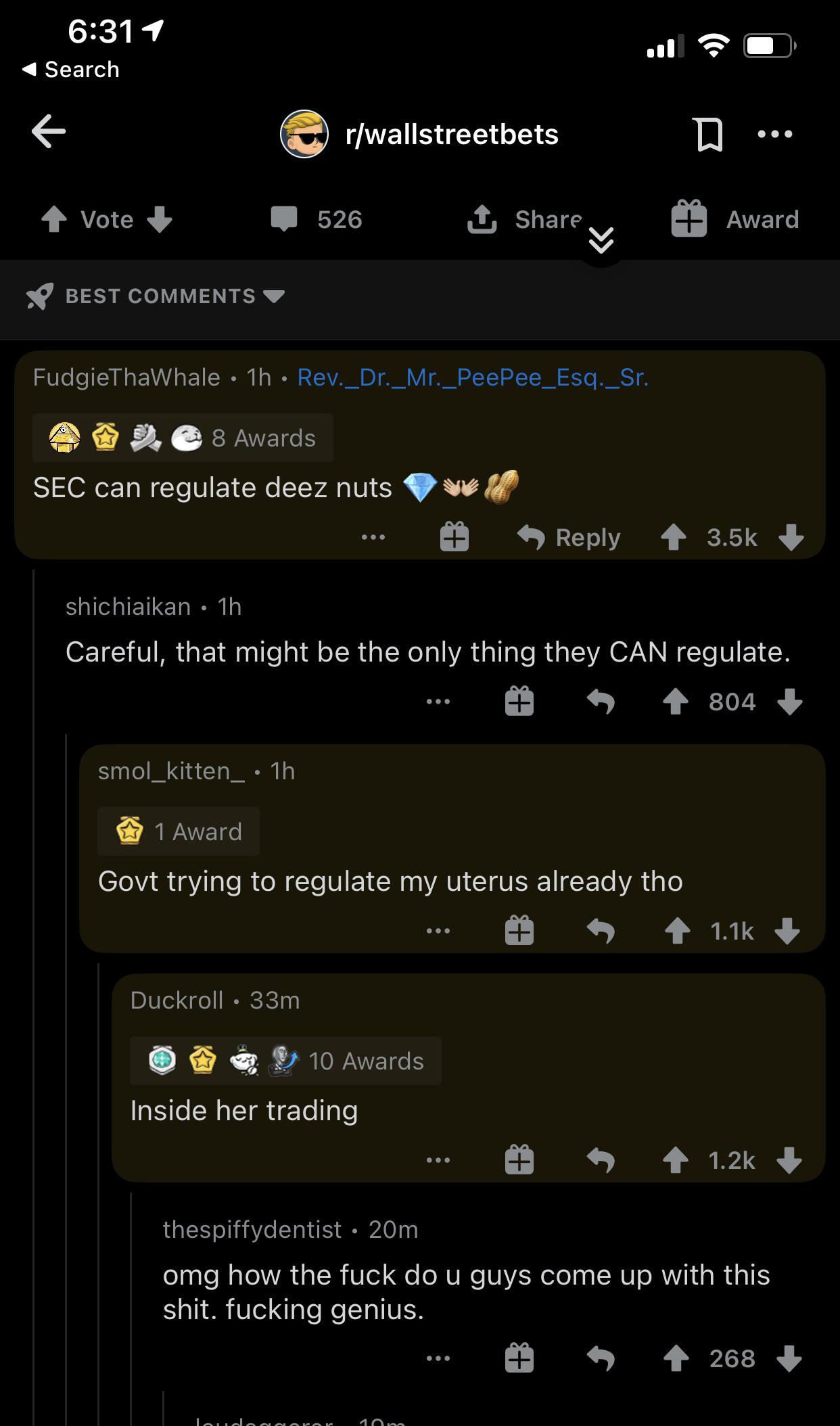Upvote Duckroll's Inside her trading comment
Image resolution: width=840 pixels, height=1426 pixels.
pyautogui.click(x=675, y=1161)
